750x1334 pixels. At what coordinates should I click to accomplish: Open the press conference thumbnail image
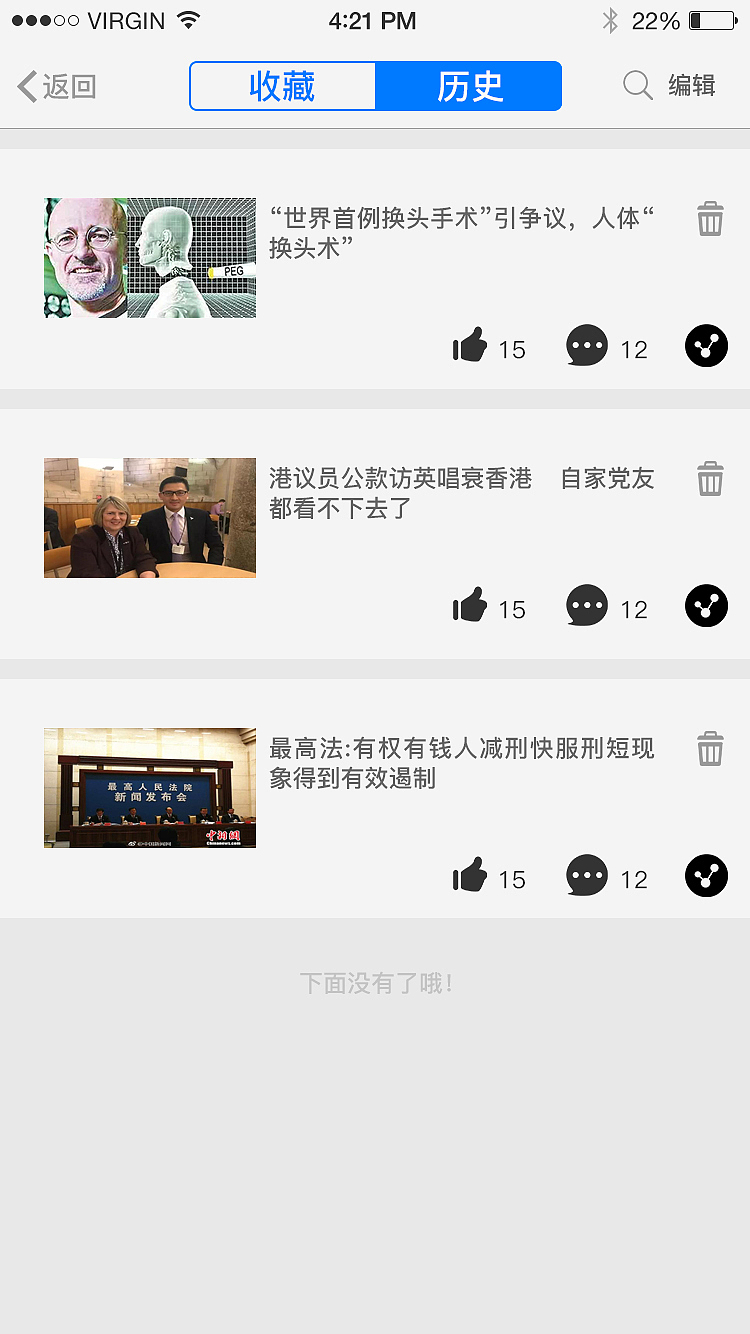(x=149, y=787)
